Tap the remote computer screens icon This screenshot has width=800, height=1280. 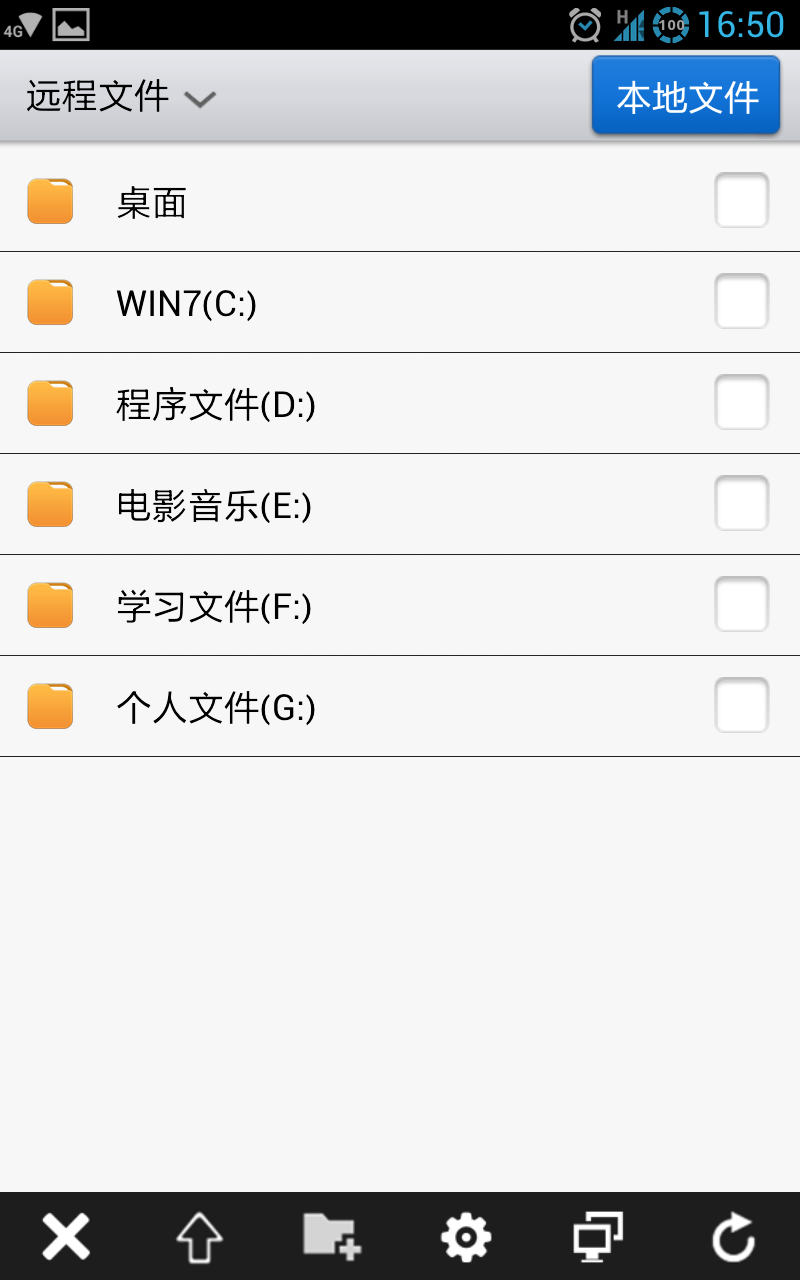click(598, 1237)
